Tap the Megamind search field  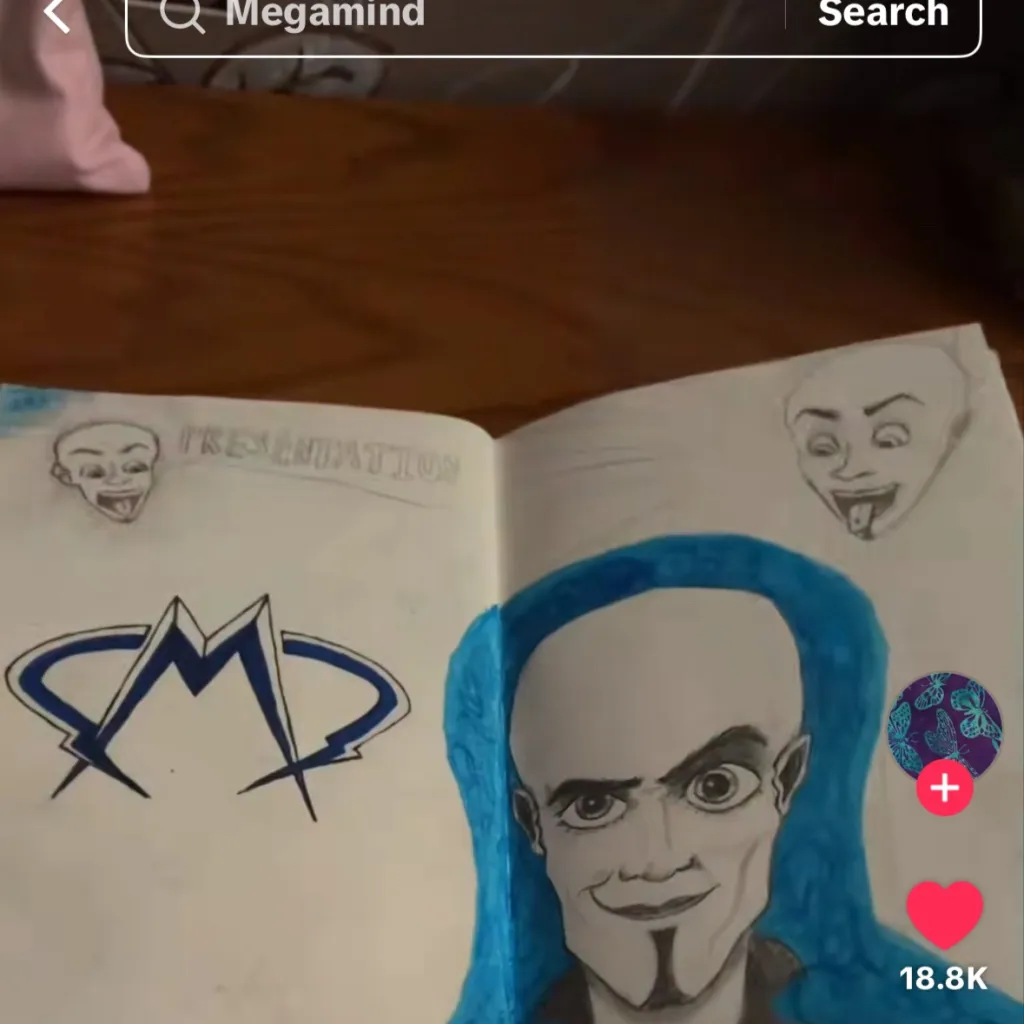pyautogui.click(x=450, y=16)
